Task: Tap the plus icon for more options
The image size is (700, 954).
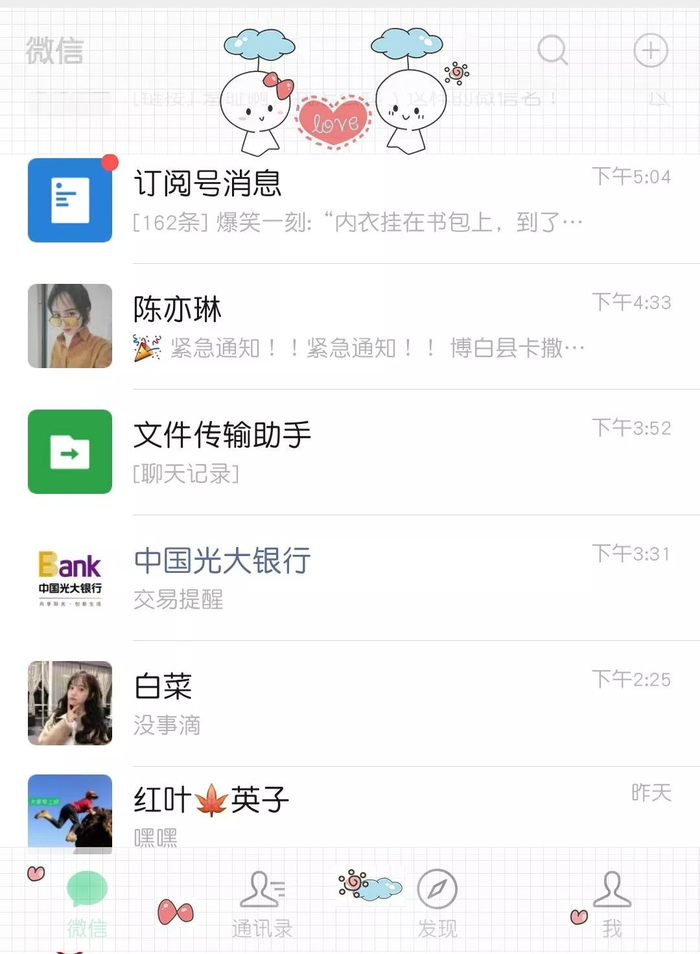Action: [x=650, y=49]
